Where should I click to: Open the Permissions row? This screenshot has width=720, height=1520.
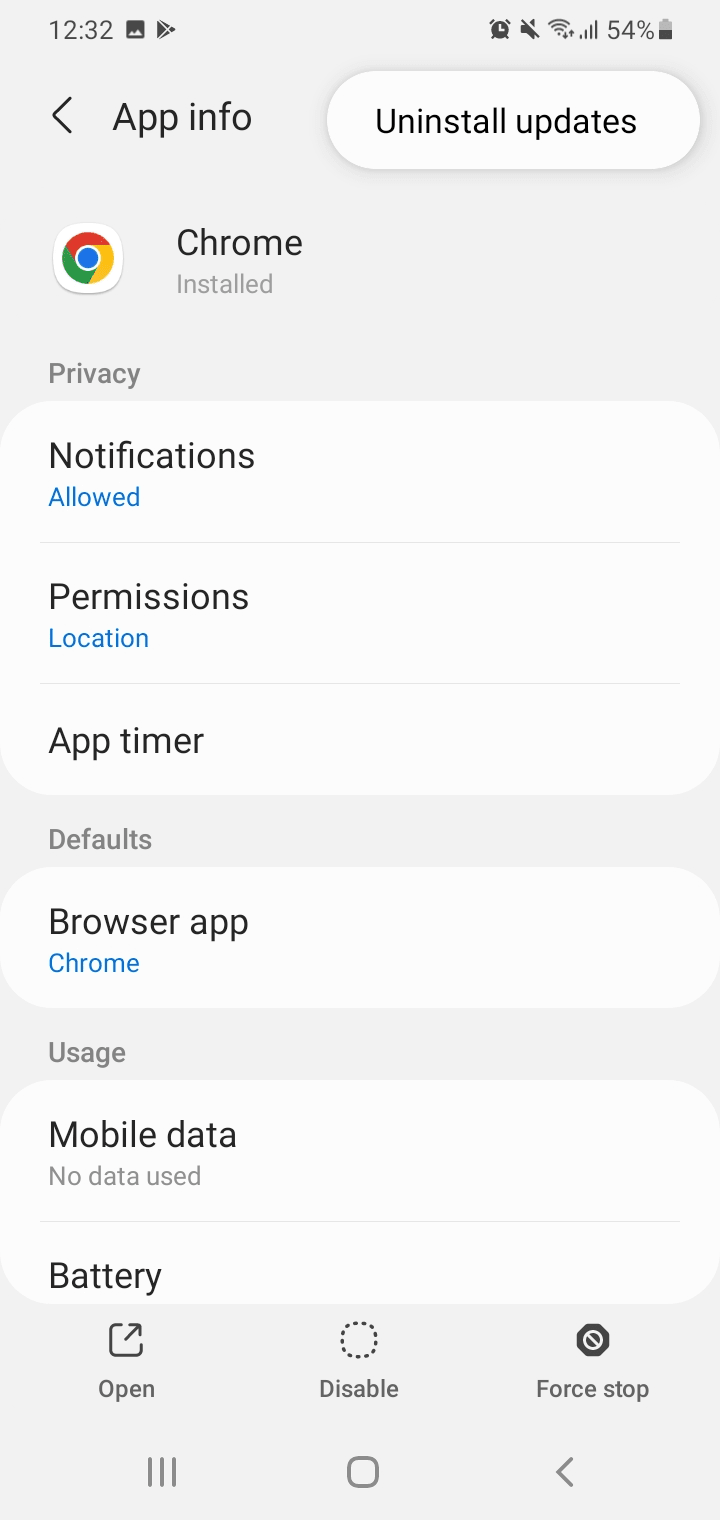(360, 614)
